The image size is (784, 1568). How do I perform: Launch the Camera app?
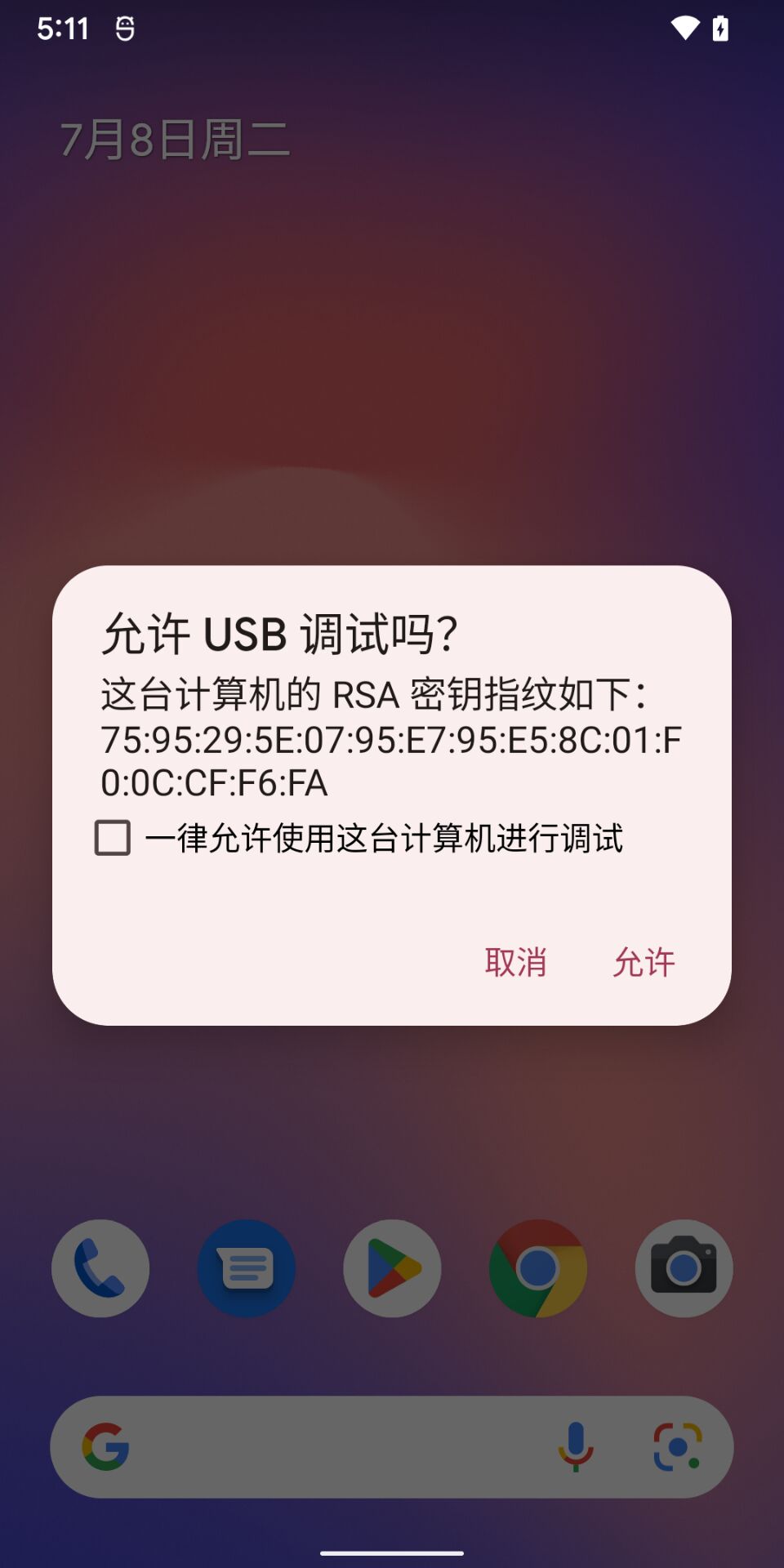coord(684,1268)
